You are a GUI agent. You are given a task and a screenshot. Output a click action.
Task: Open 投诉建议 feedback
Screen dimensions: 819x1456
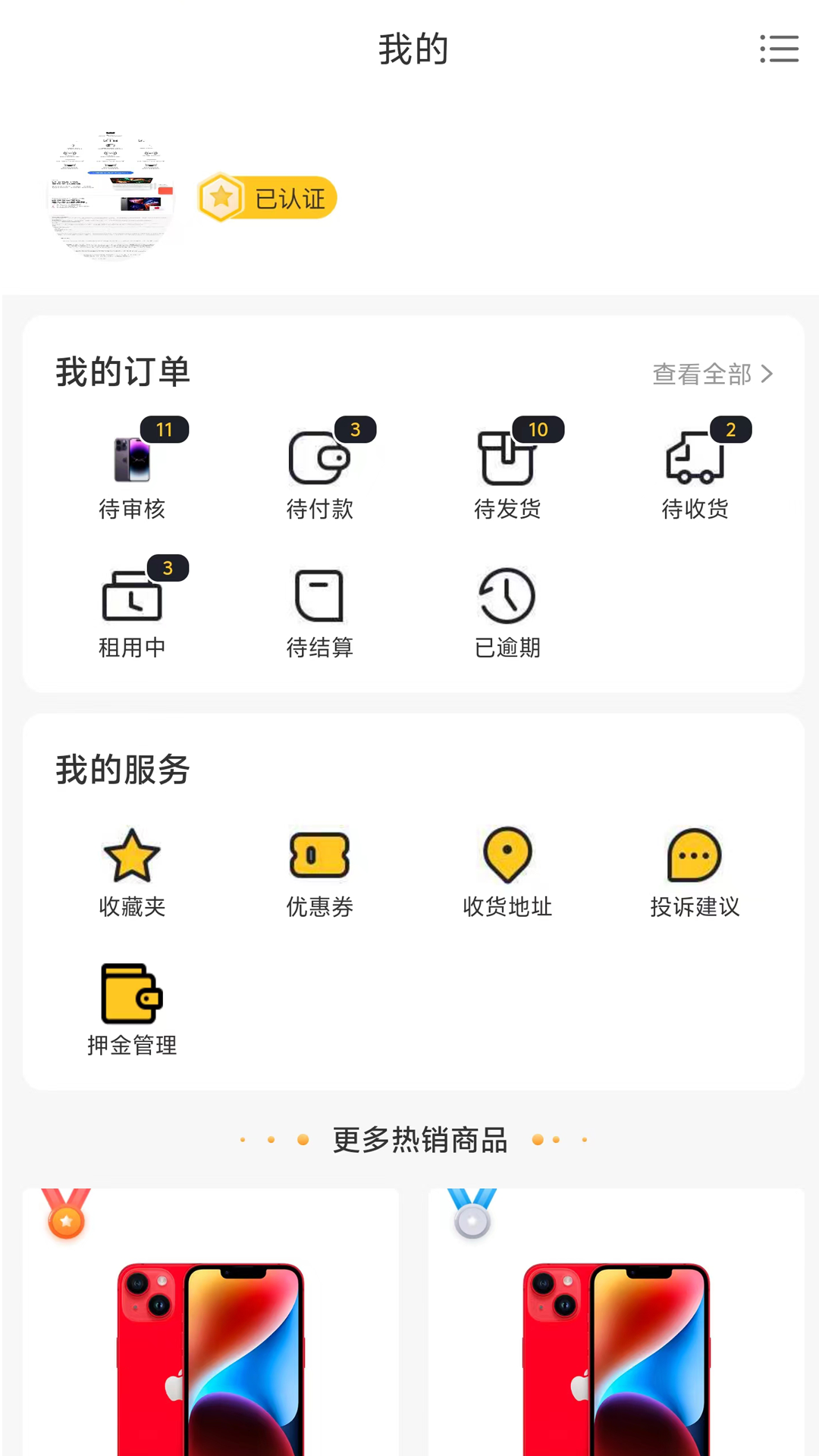(x=695, y=871)
